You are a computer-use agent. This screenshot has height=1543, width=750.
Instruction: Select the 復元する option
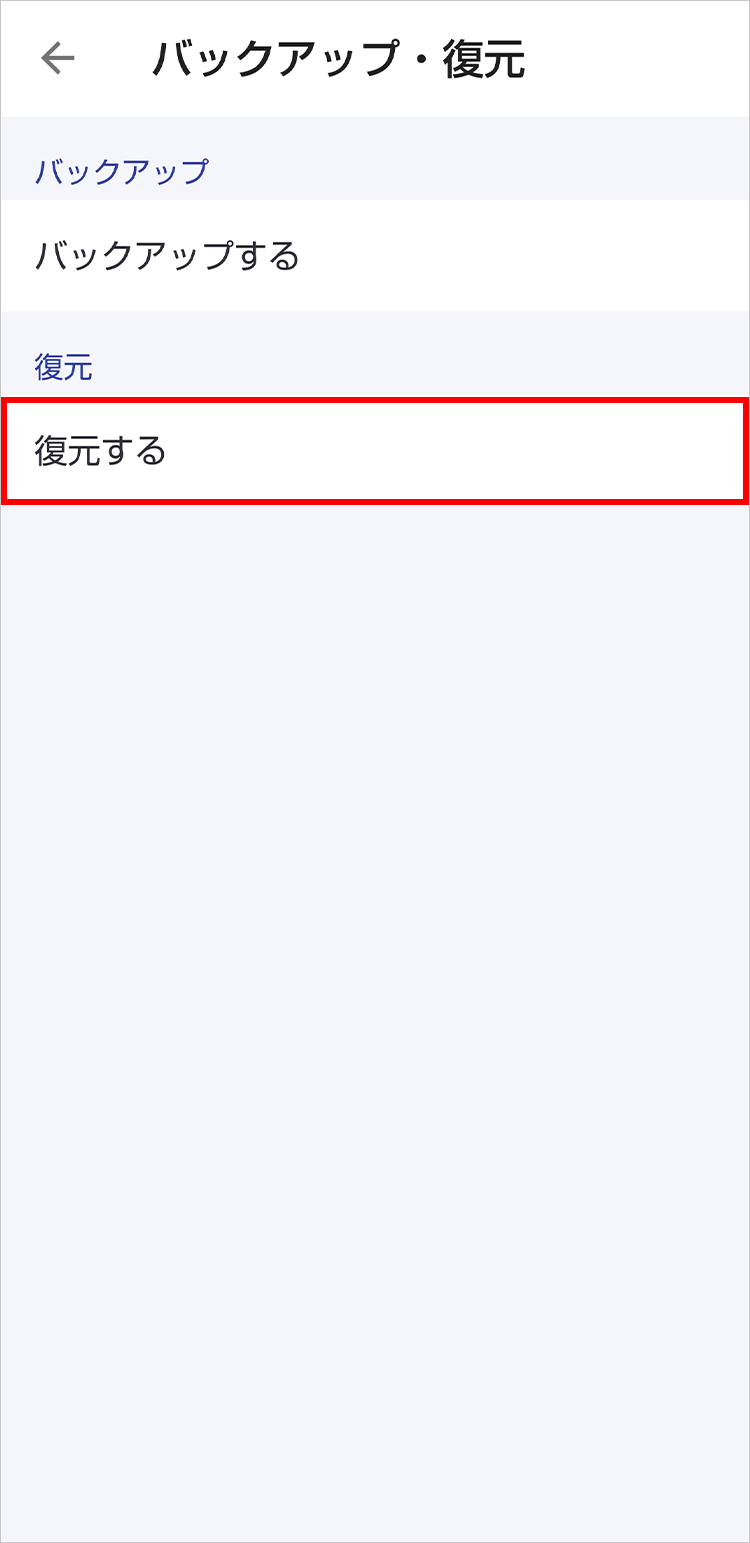pos(374,451)
